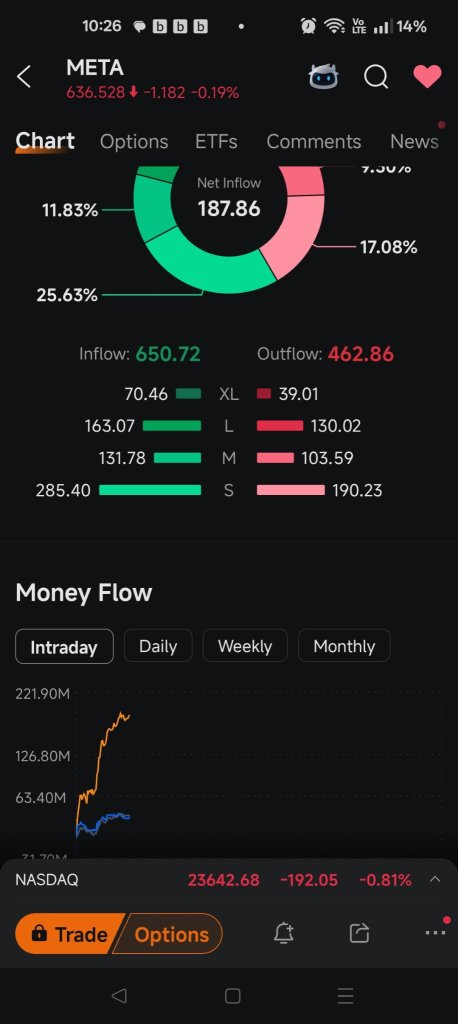458x1024 pixels.
Task: Switch money flow to Weekly
Action: 245,646
